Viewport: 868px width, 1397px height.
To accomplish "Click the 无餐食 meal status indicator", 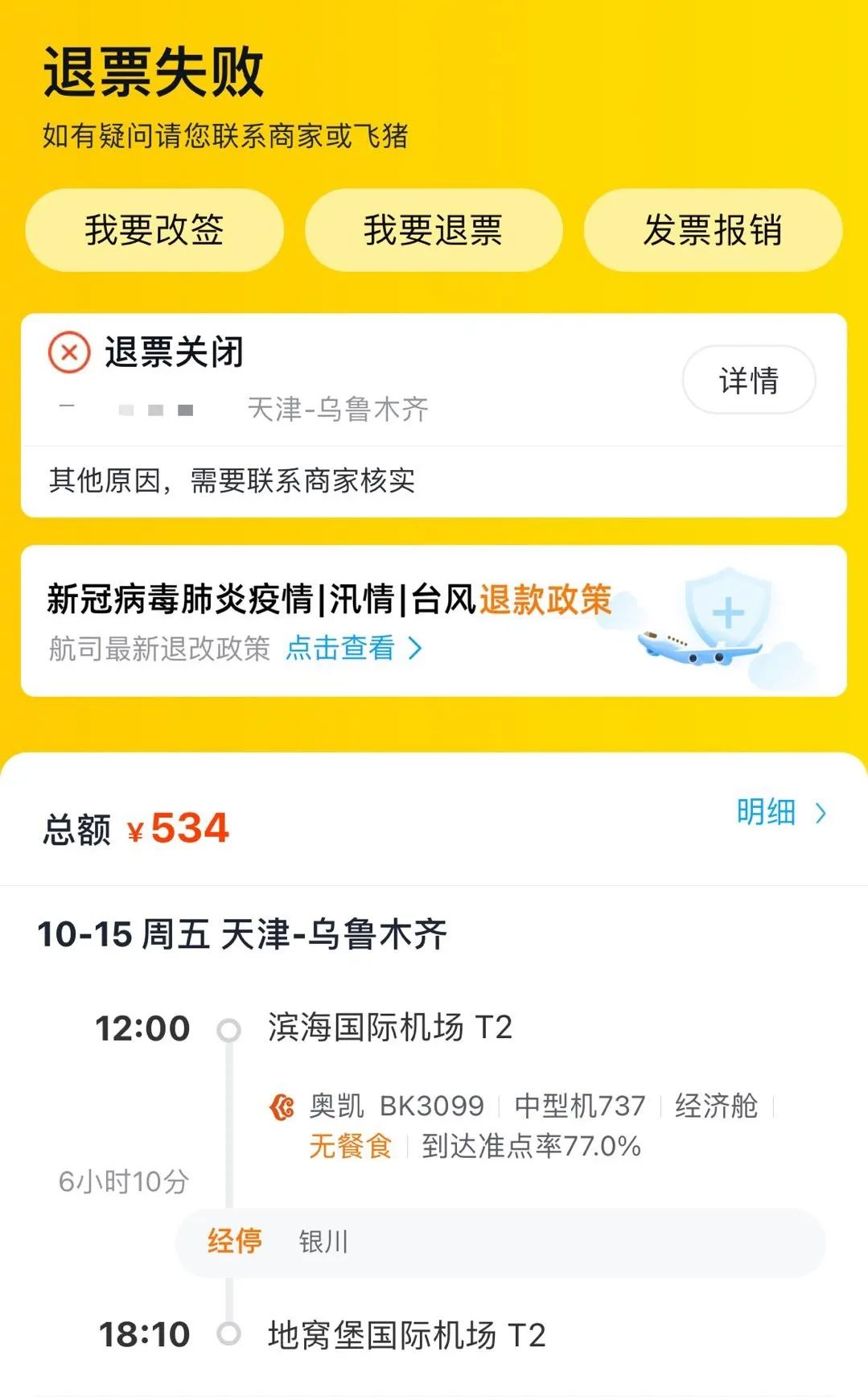I will click(348, 1148).
